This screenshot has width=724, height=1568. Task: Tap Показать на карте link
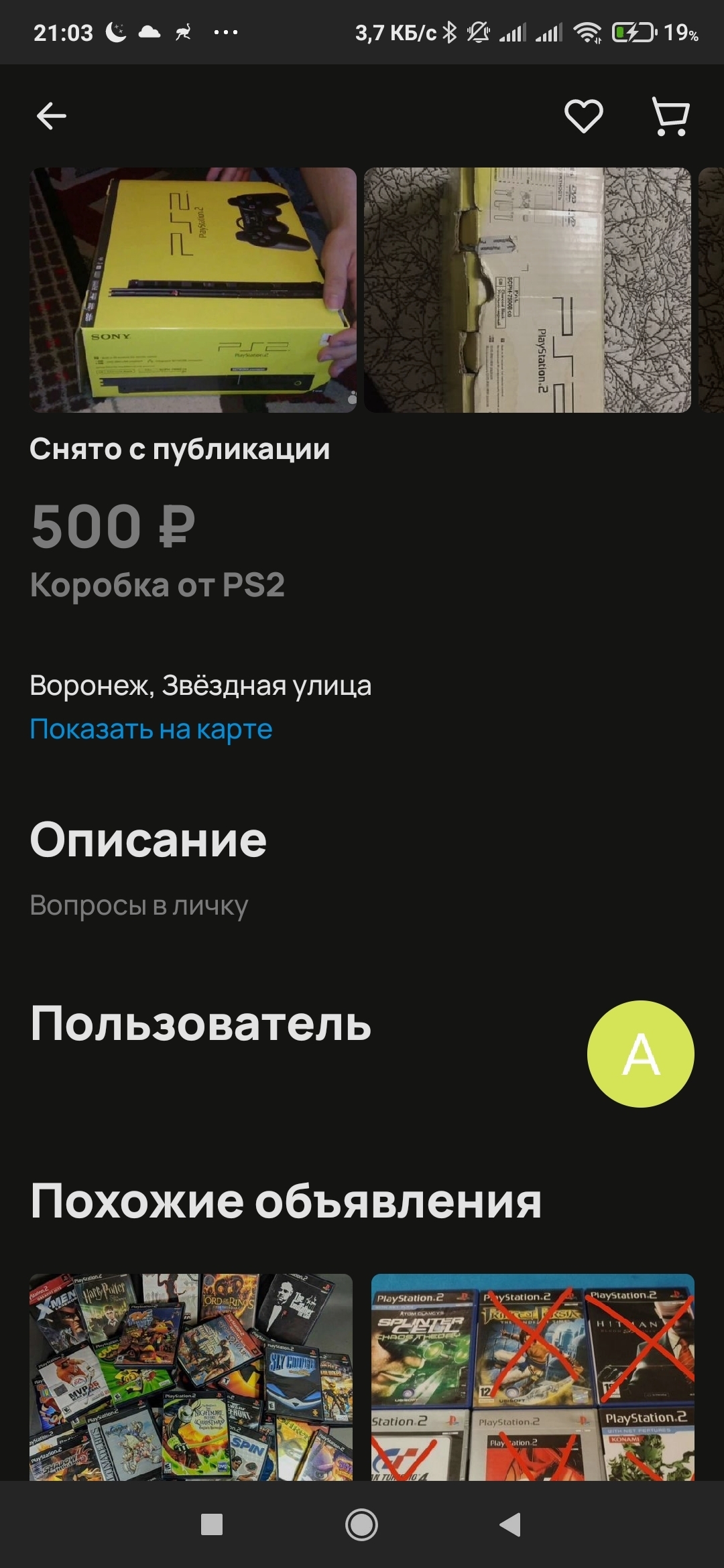[151, 729]
